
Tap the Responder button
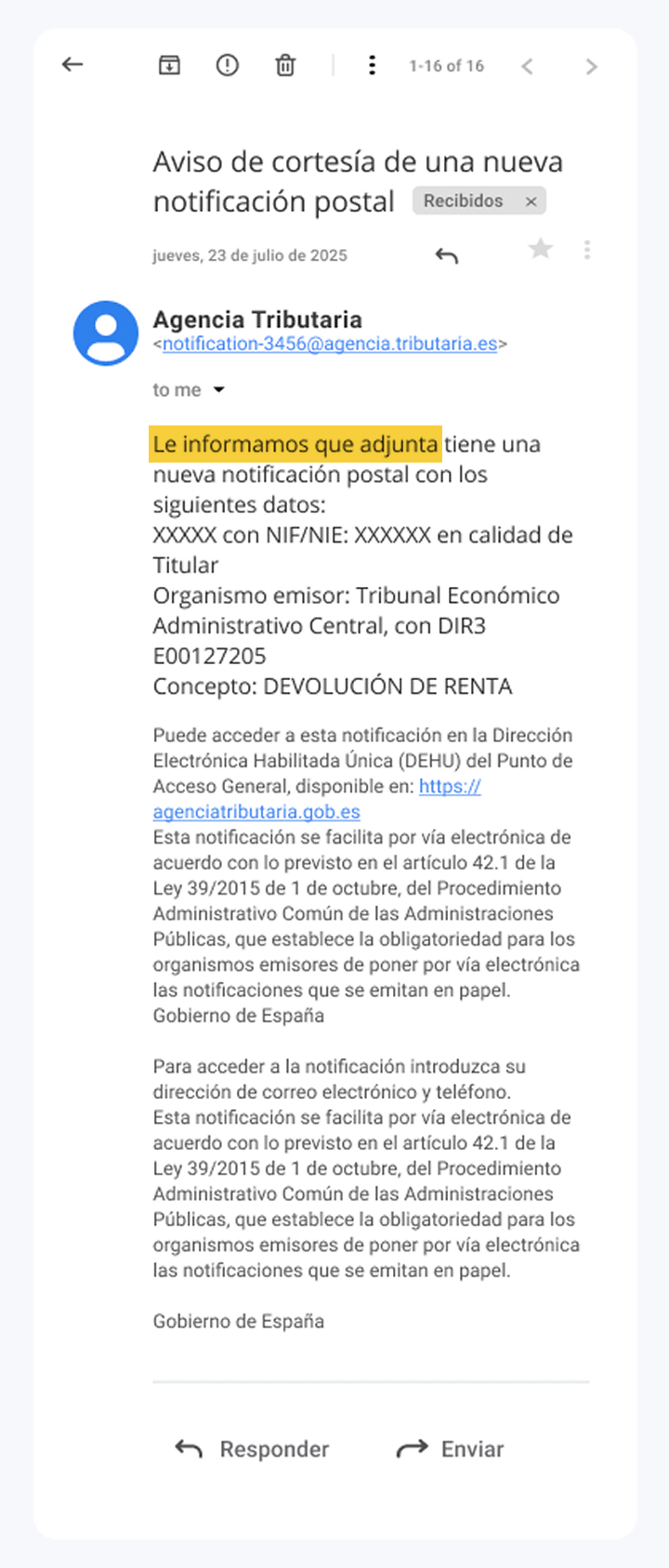(253, 1449)
